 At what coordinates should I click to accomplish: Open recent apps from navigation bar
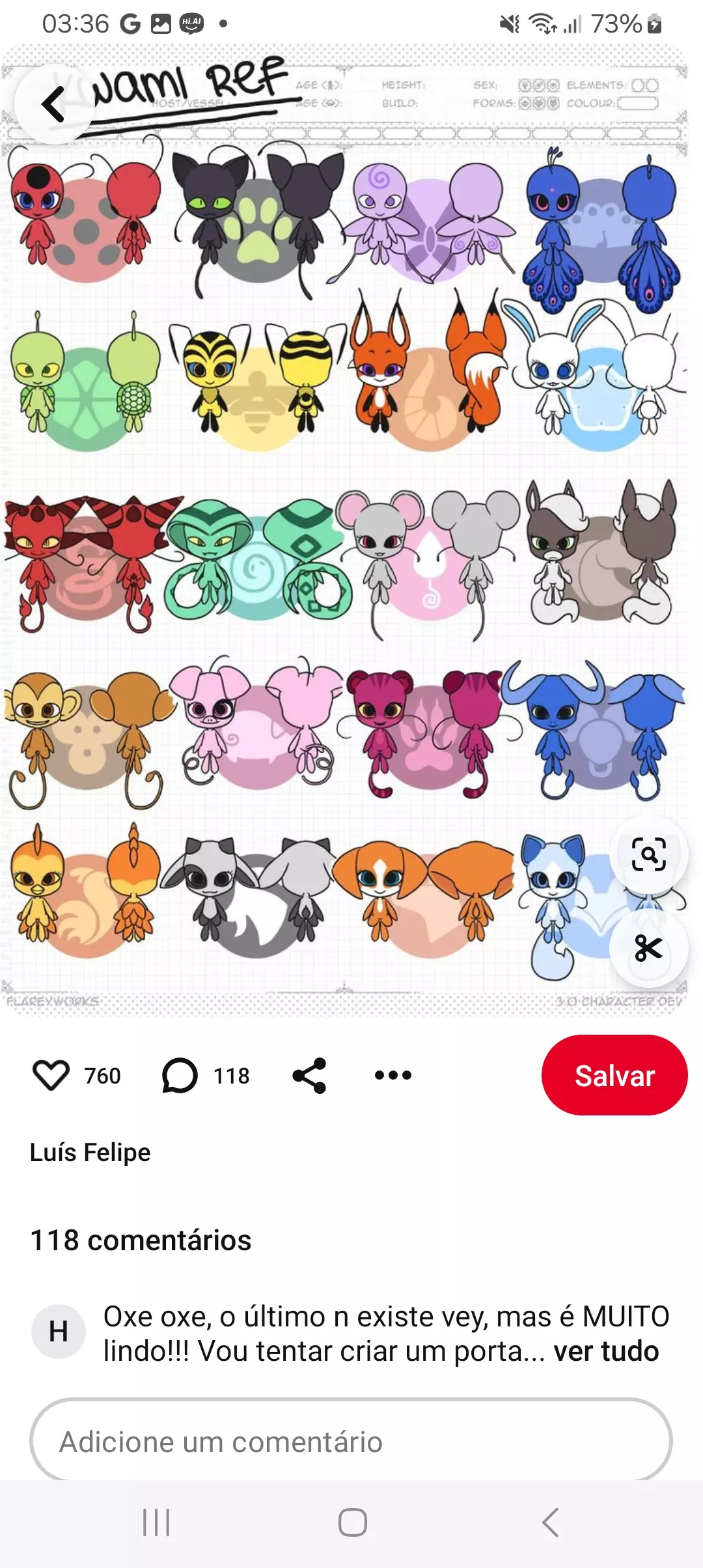click(156, 1522)
